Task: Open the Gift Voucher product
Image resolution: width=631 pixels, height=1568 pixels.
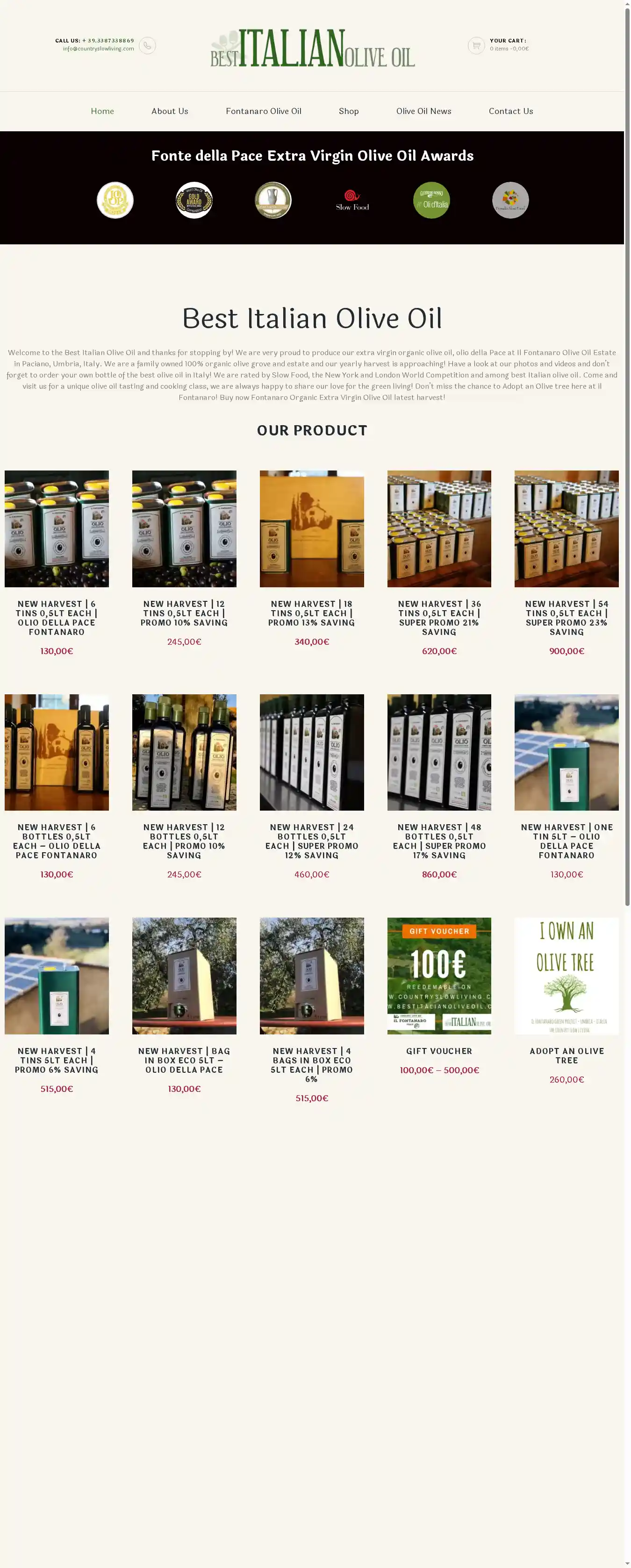Action: pos(439,976)
